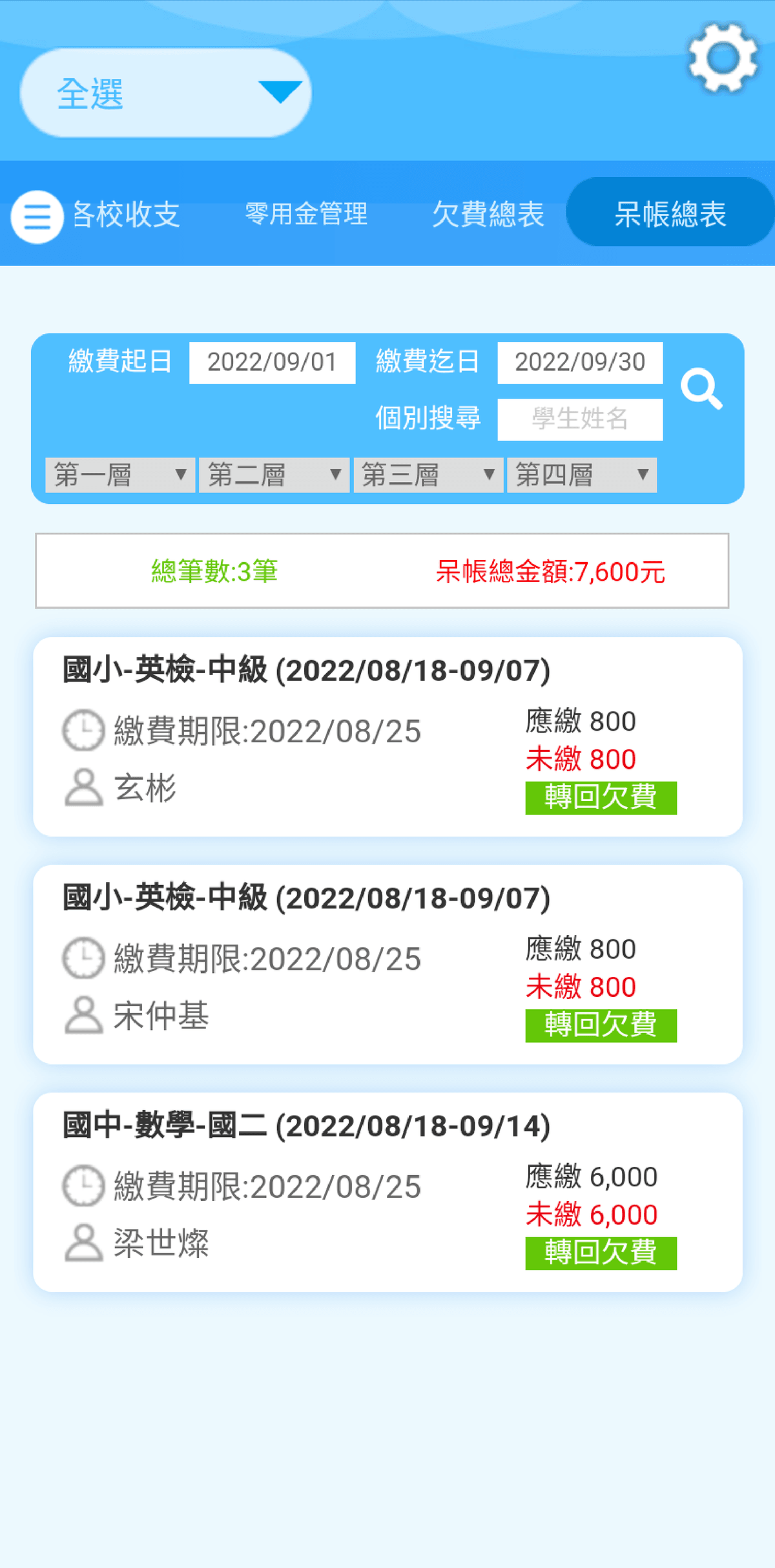Tap 轉回欠費 for student 宋仲基
This screenshot has width=775, height=1568.
coord(601,1025)
